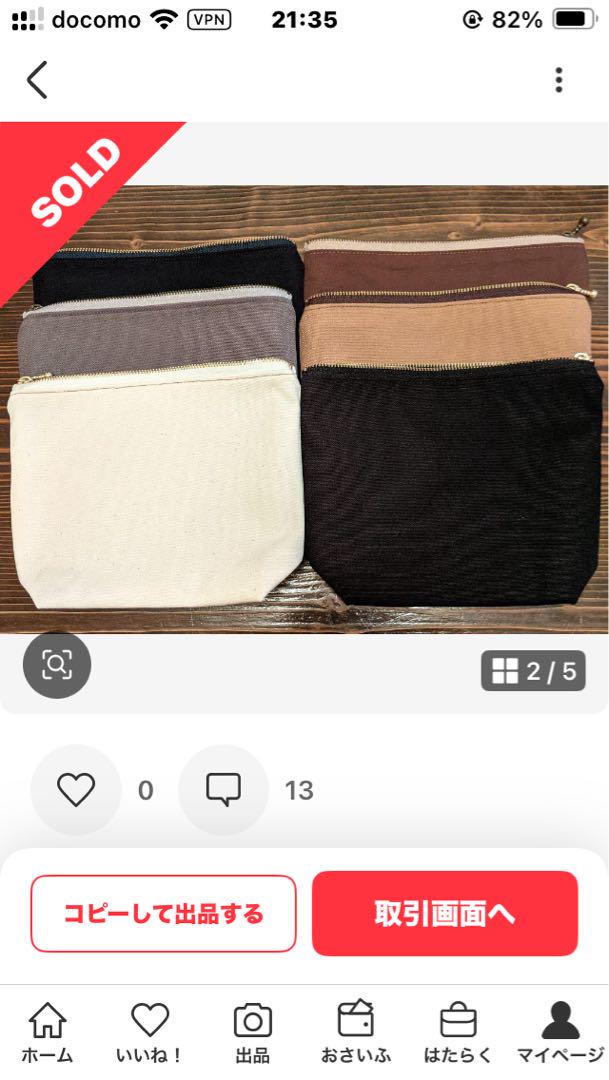Open the マイページ tab

point(560,1033)
